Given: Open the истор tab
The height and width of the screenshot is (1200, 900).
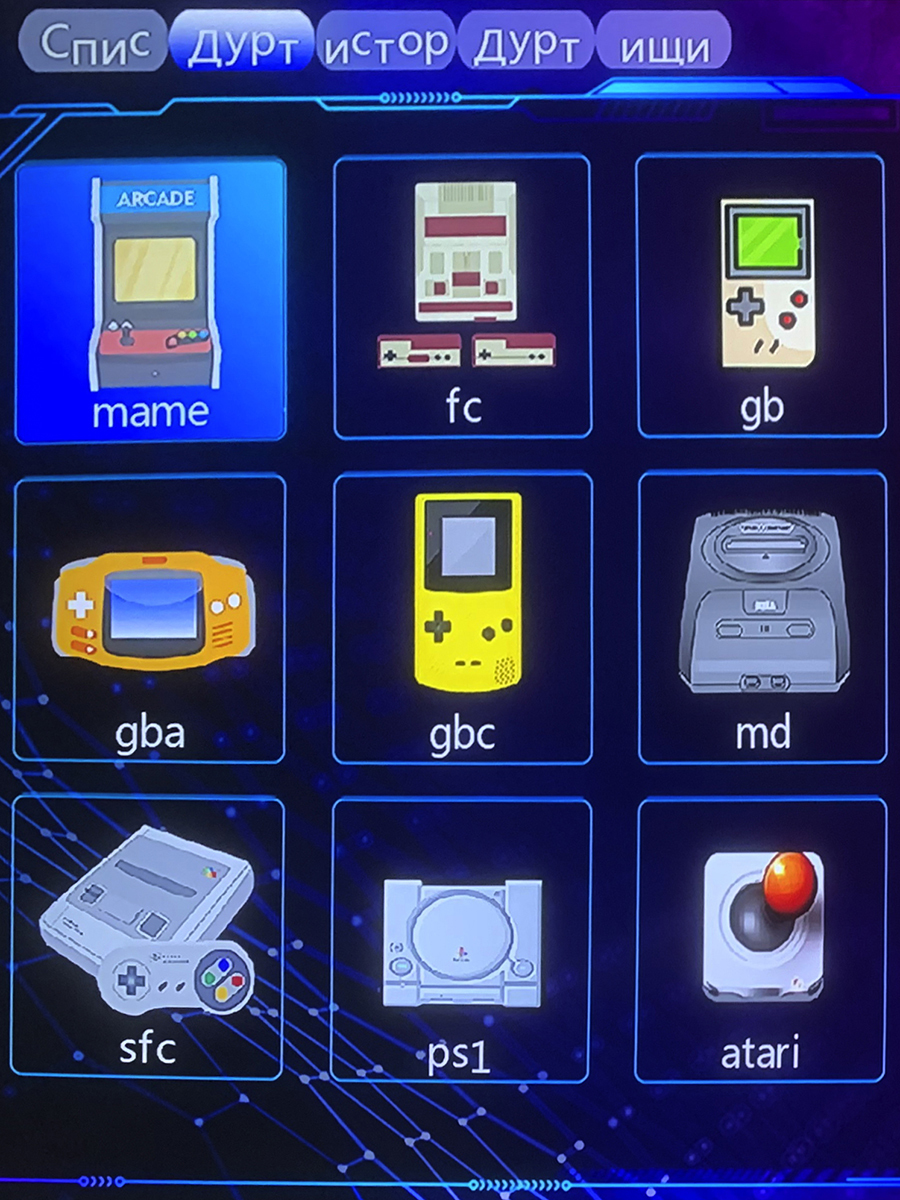Looking at the screenshot, I should tap(385, 43).
